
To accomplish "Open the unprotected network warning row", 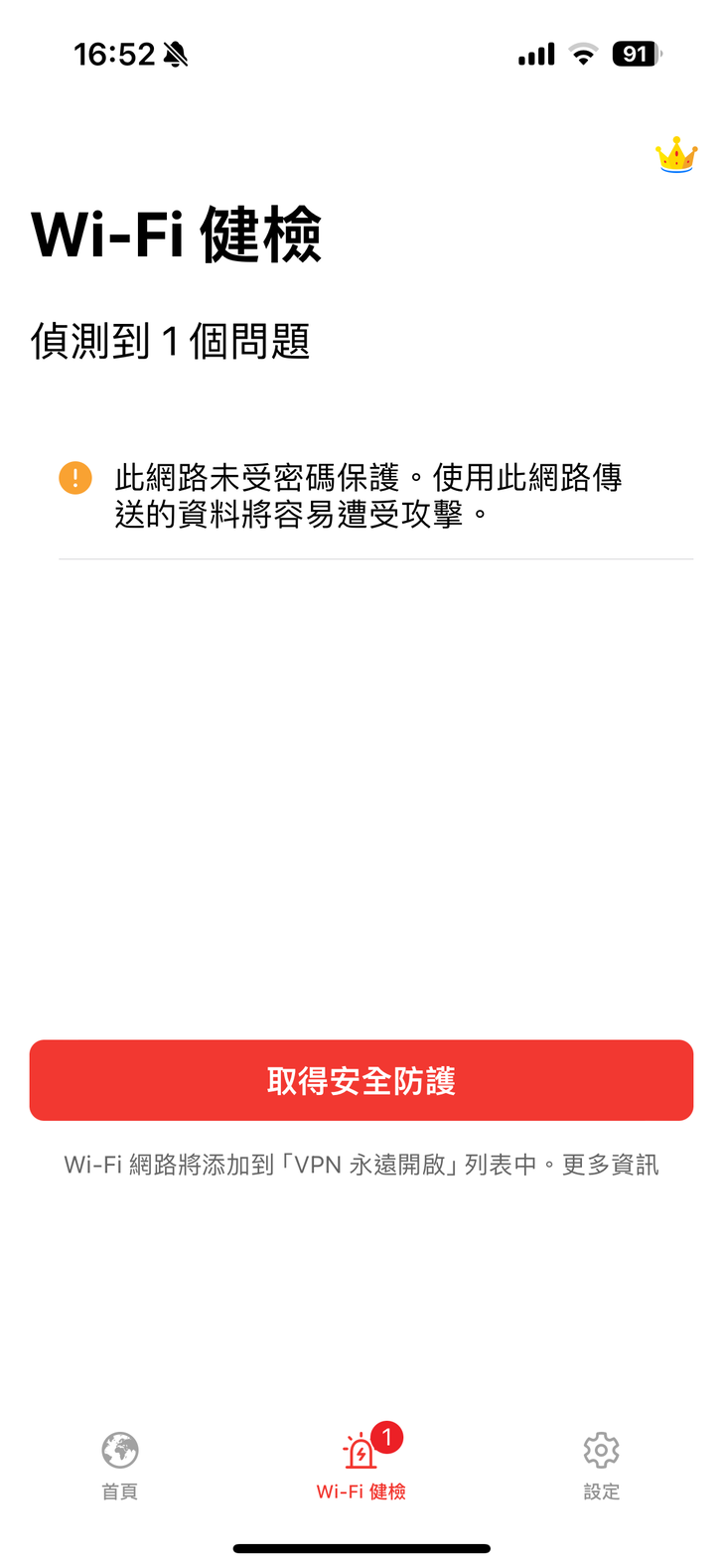I will tap(367, 496).
